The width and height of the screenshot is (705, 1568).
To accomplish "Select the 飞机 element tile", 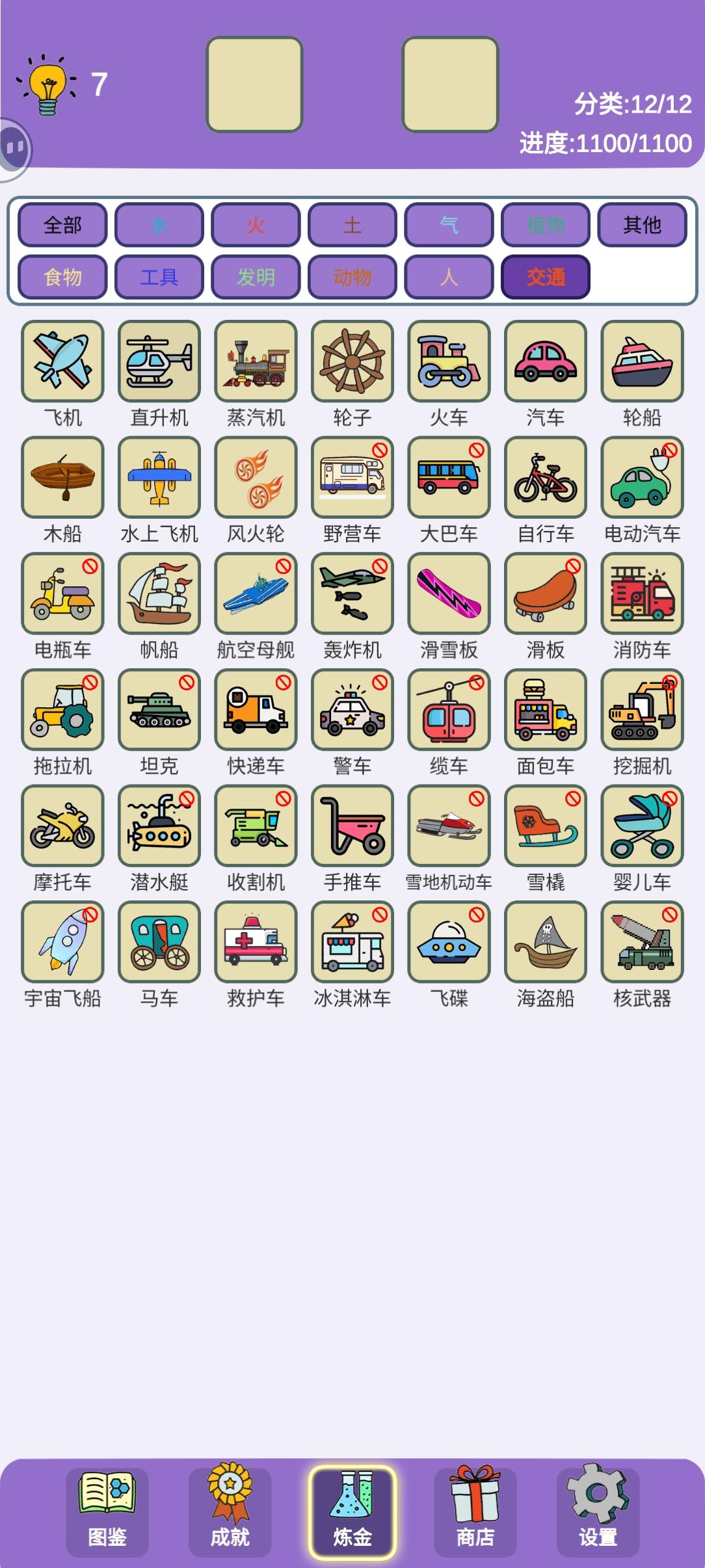I will point(62,361).
